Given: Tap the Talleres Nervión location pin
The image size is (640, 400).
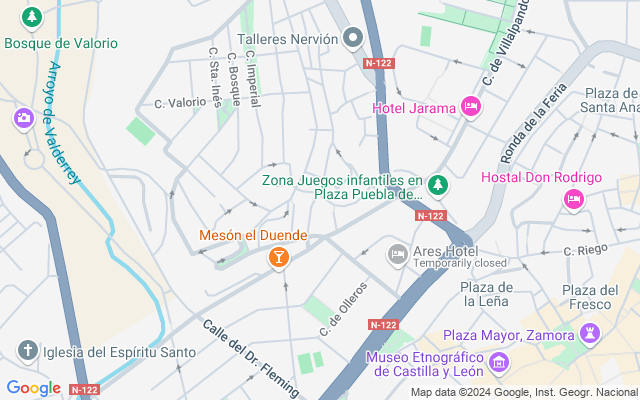Looking at the screenshot, I should pyautogui.click(x=353, y=38).
